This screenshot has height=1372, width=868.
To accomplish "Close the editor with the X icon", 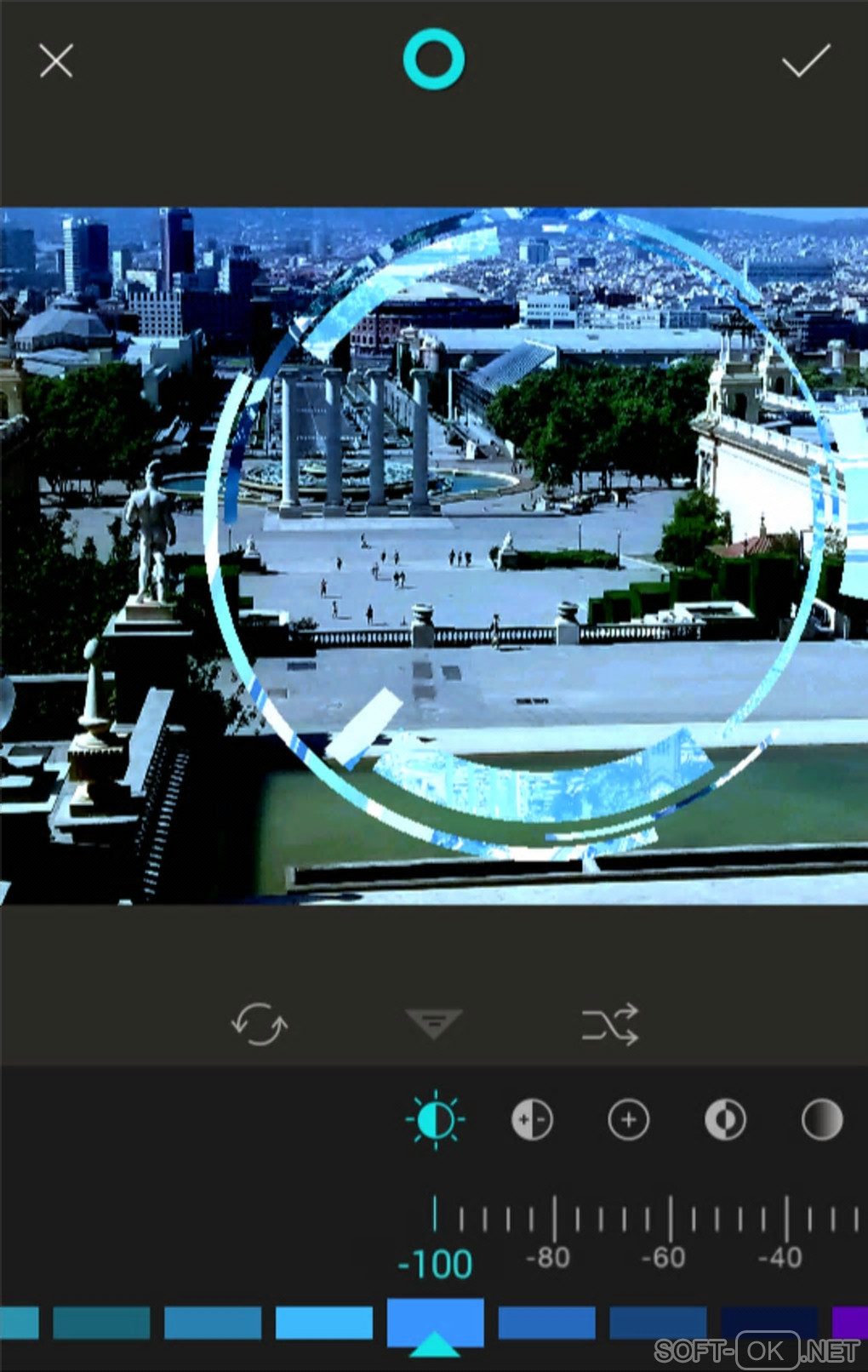I will click(56, 61).
